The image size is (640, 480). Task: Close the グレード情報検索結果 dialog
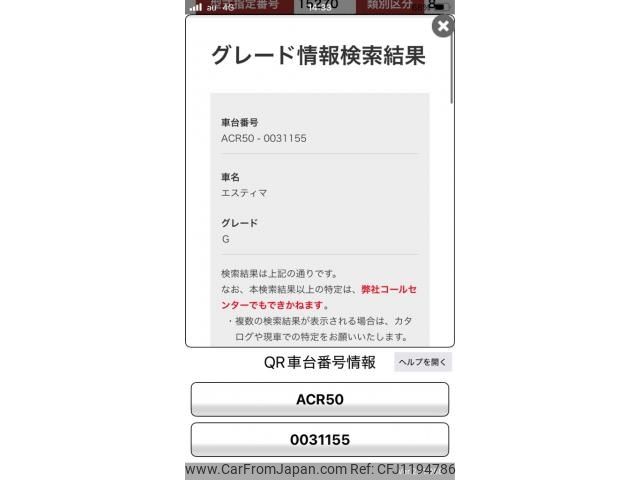click(x=442, y=26)
